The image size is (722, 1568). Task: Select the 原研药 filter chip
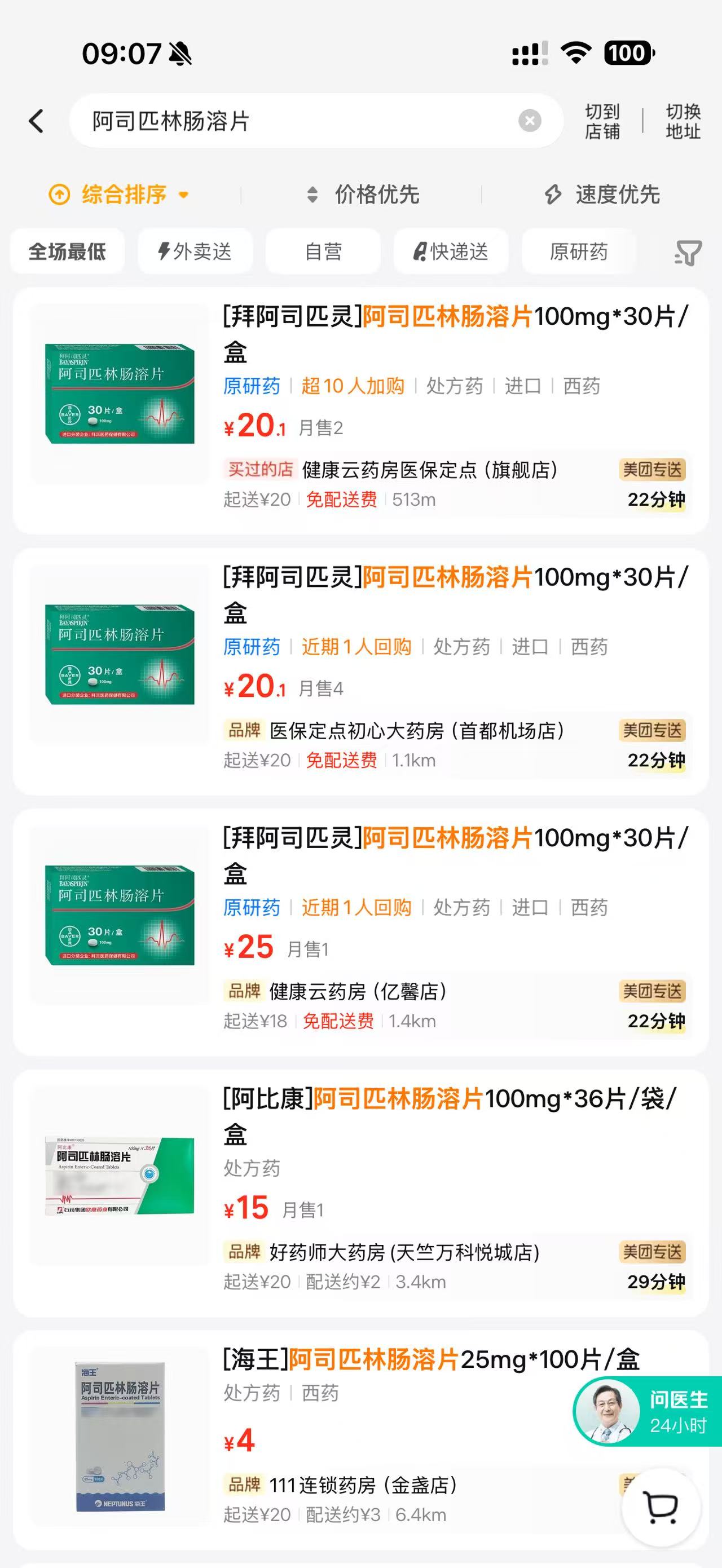578,251
